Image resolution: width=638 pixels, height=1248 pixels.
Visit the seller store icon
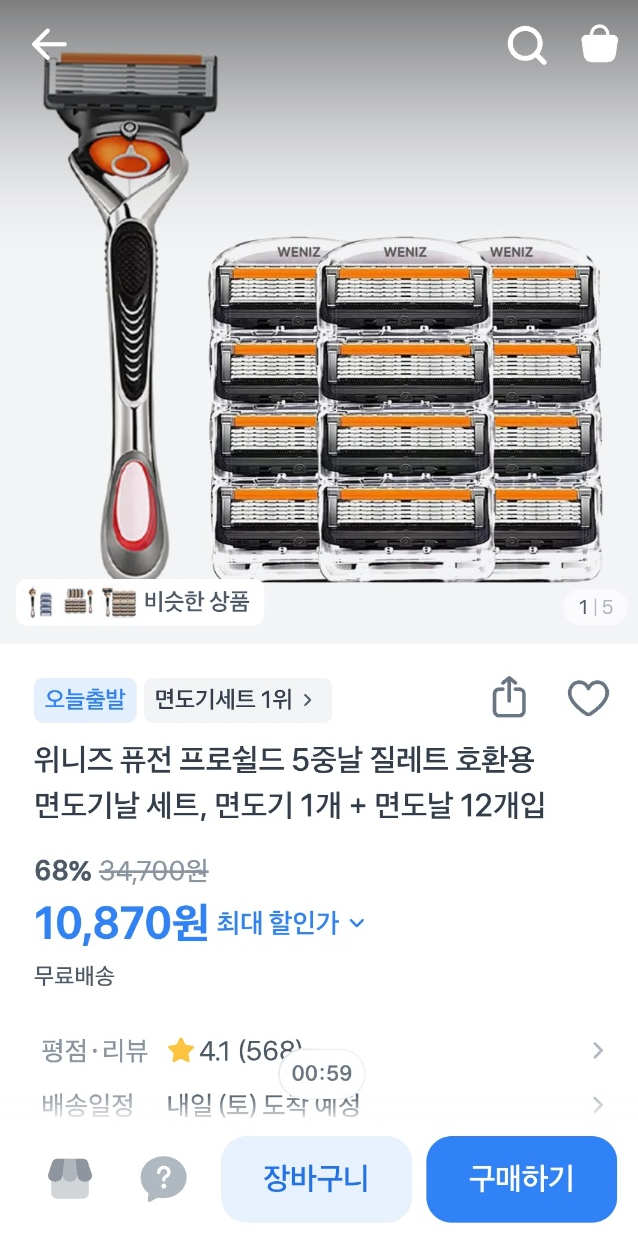coord(70,1180)
